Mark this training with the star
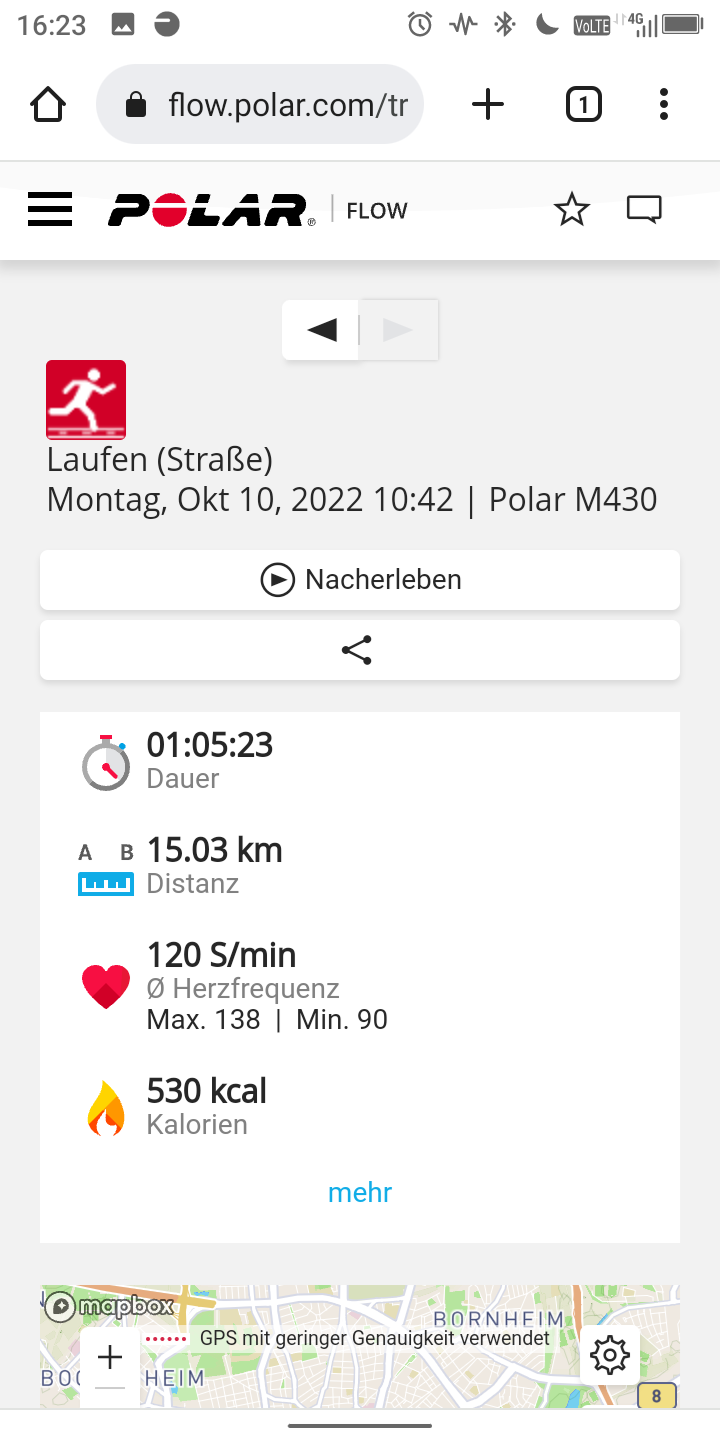The image size is (720, 1440). coord(572,210)
